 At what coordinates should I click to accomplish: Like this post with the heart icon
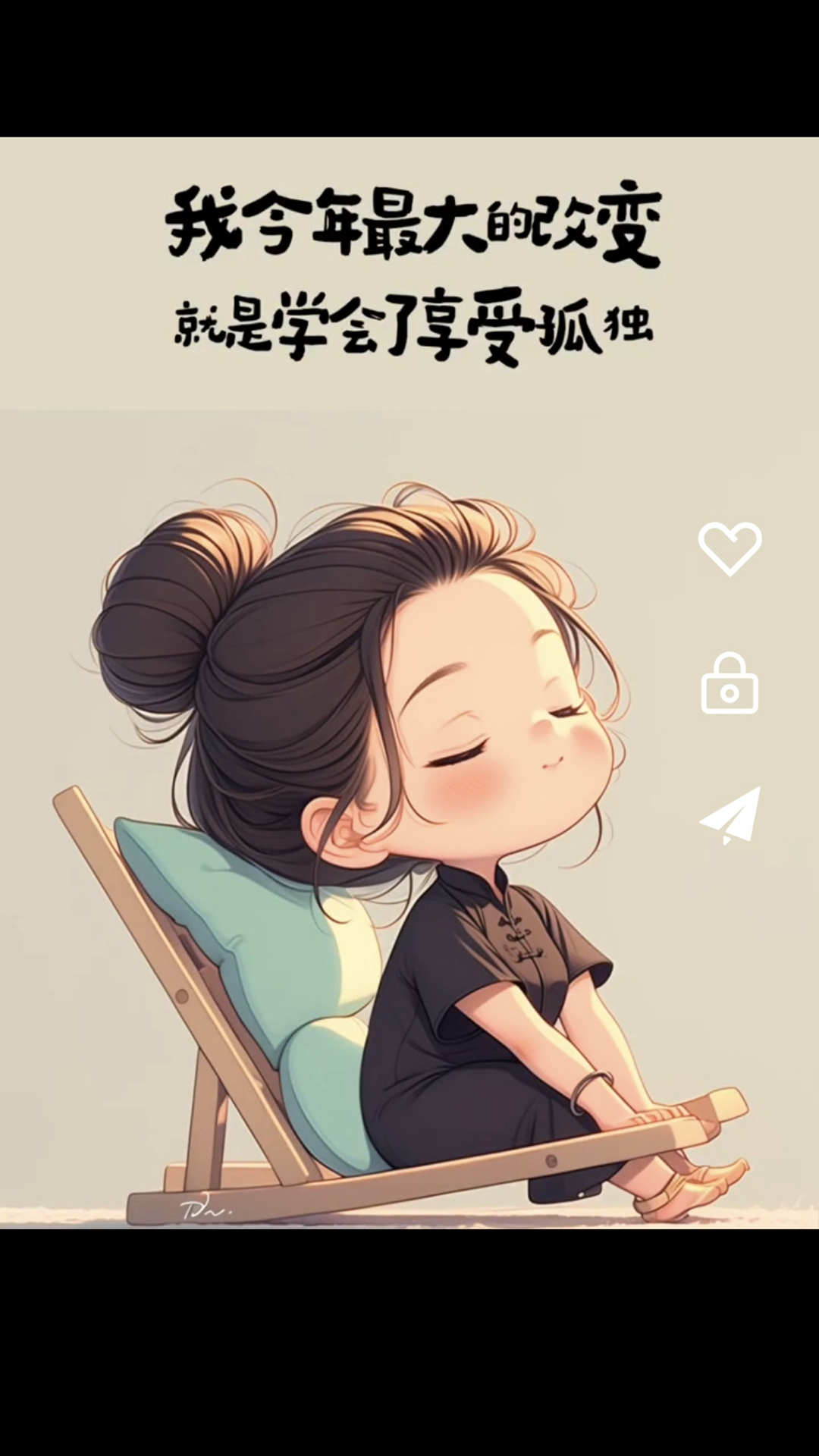730,548
